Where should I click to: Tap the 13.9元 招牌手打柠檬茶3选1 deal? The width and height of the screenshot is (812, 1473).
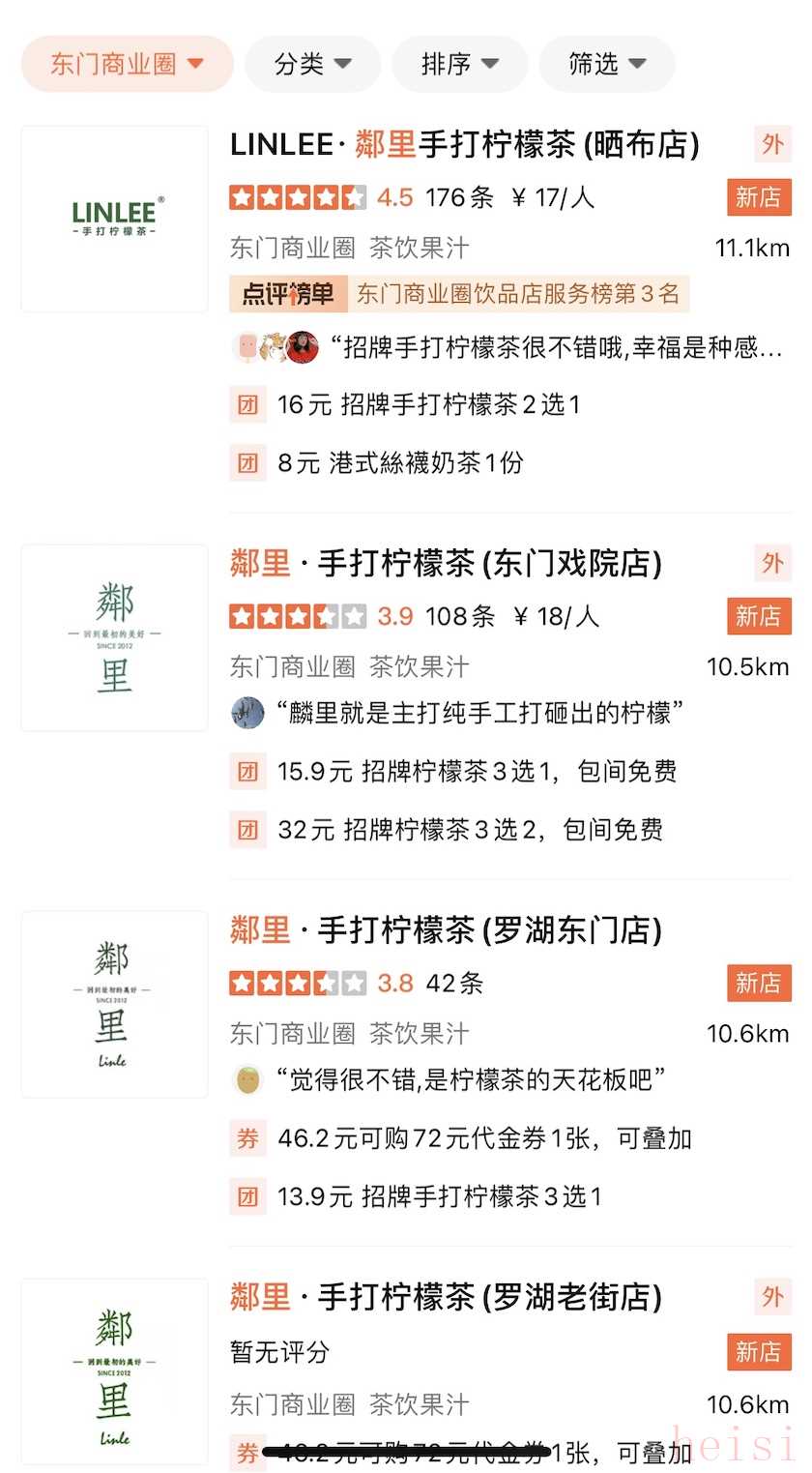(439, 1196)
